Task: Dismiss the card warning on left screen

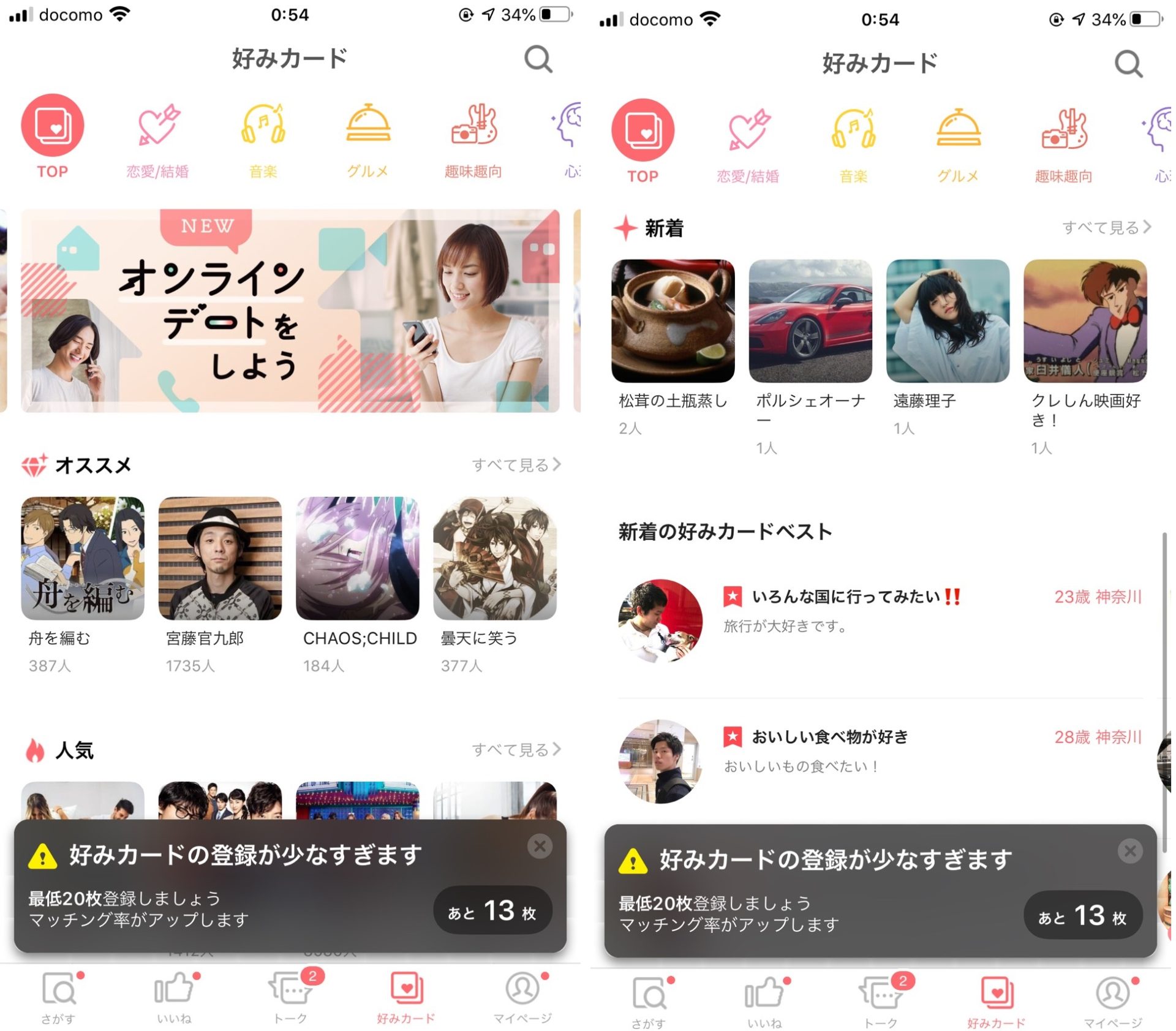Action: tap(540, 846)
